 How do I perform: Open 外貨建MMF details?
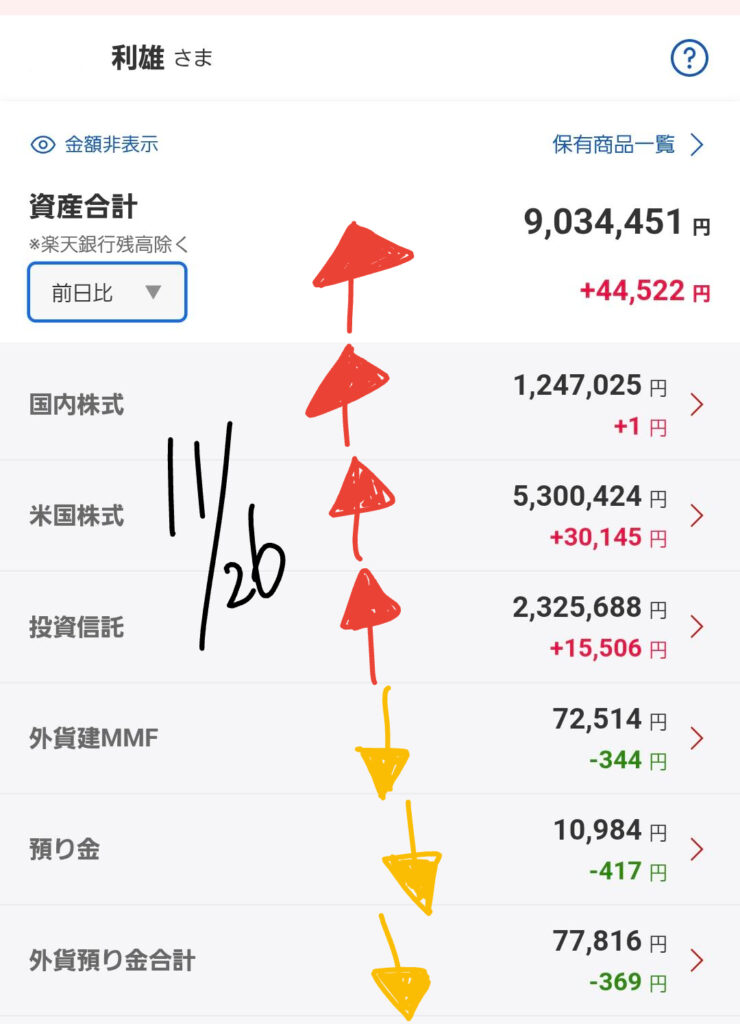370,739
